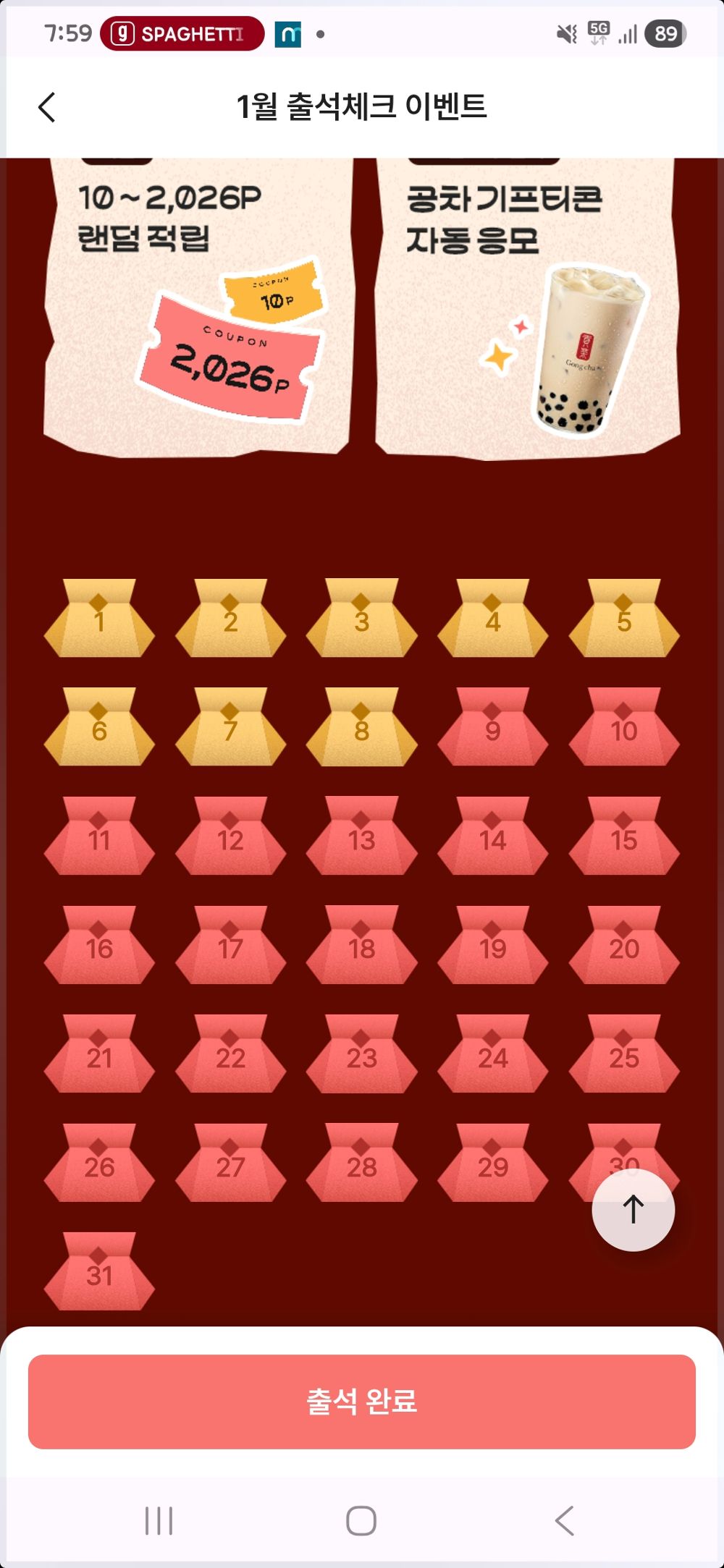Go to the phone's home screen
724x1568 pixels.
(x=361, y=1520)
